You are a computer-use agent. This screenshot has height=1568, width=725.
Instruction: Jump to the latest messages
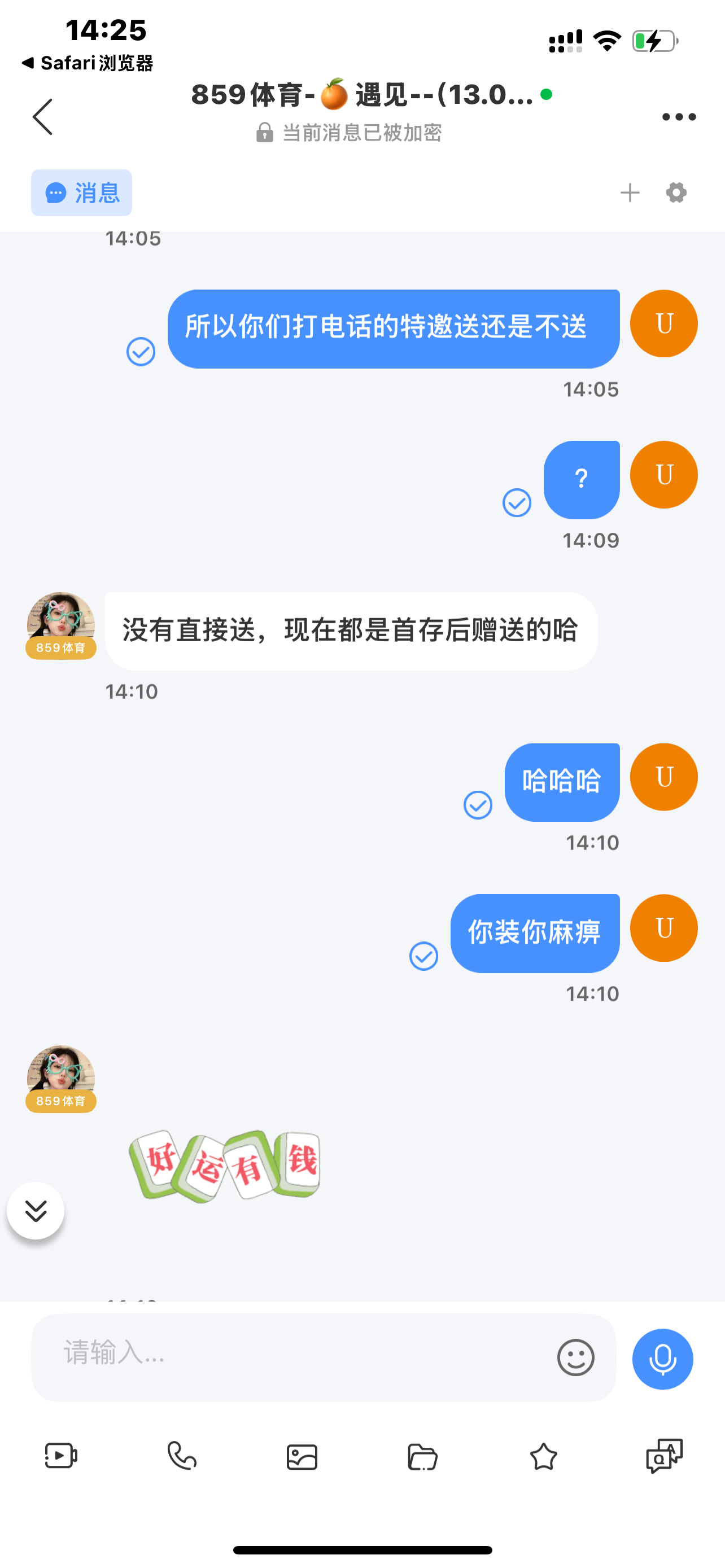(36, 1211)
